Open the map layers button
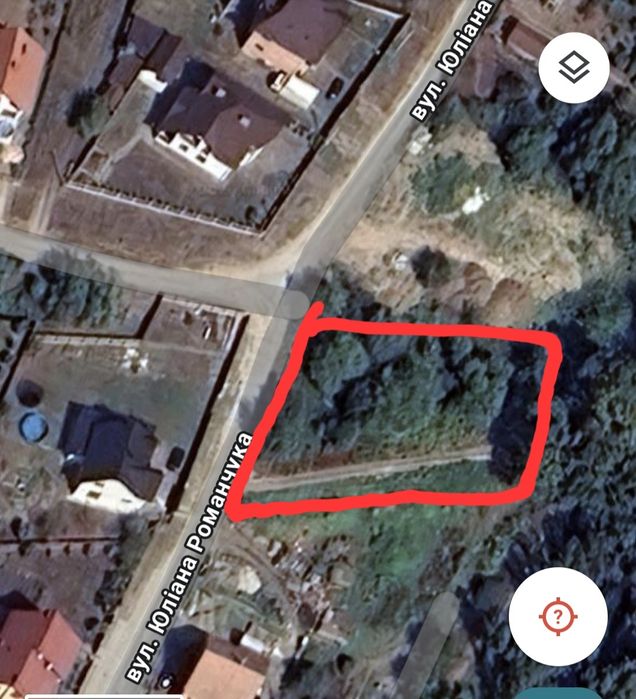 [x=574, y=69]
